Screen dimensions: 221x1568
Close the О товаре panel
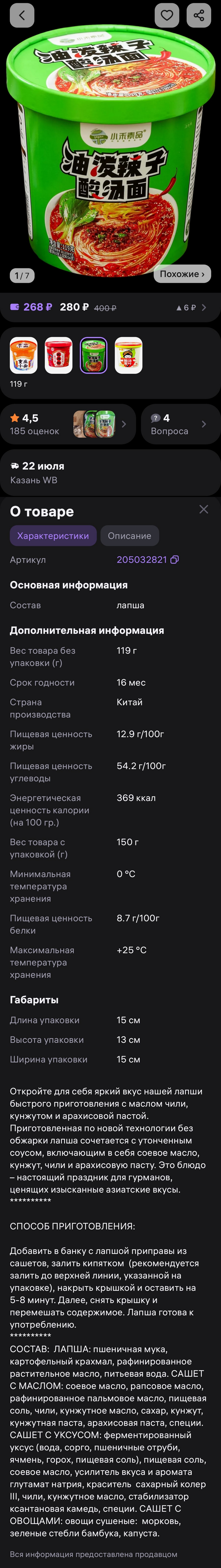[x=203, y=510]
